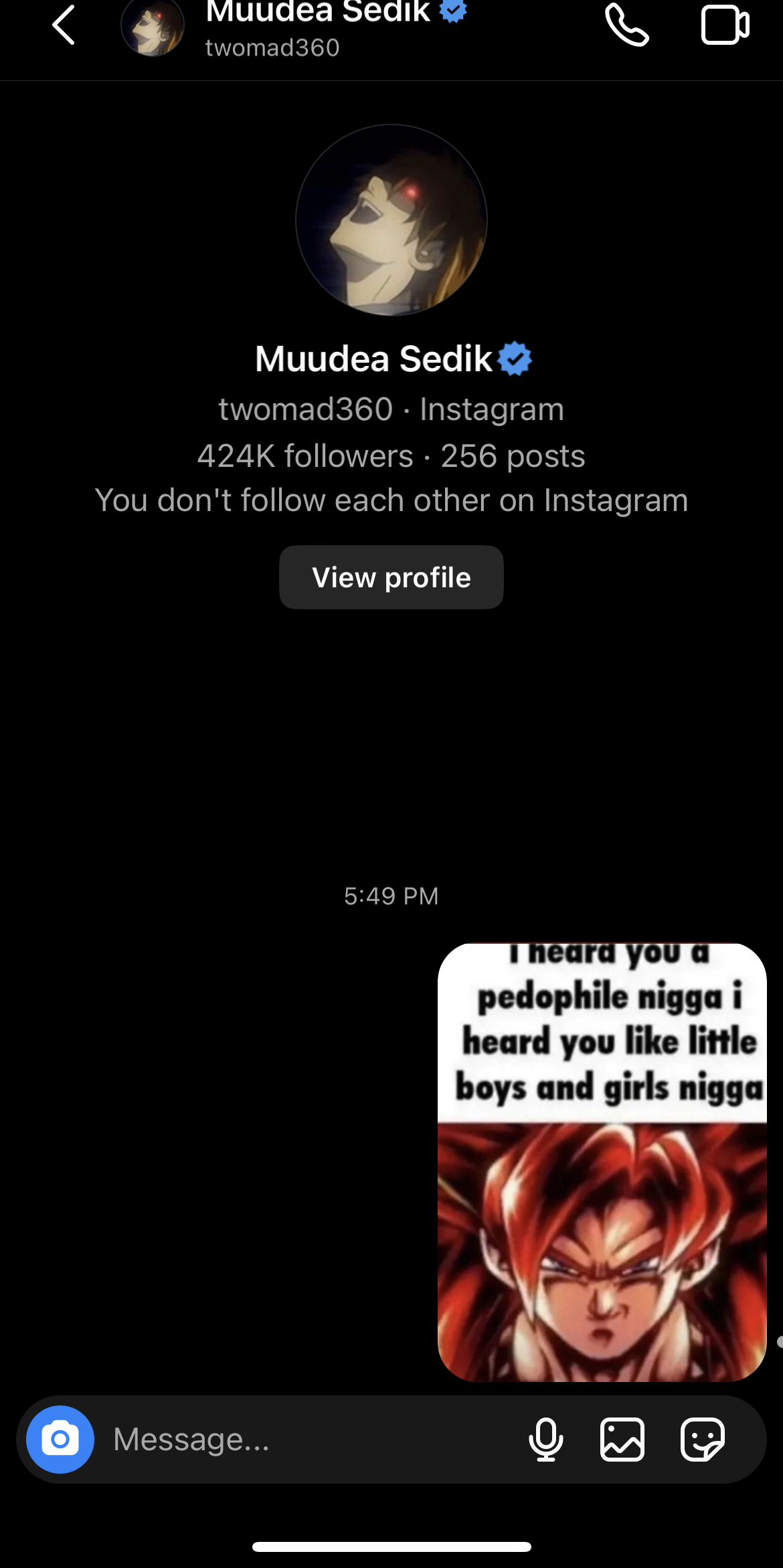The width and height of the screenshot is (783, 1568).
Task: Record a voice message with microphone
Action: [545, 1439]
